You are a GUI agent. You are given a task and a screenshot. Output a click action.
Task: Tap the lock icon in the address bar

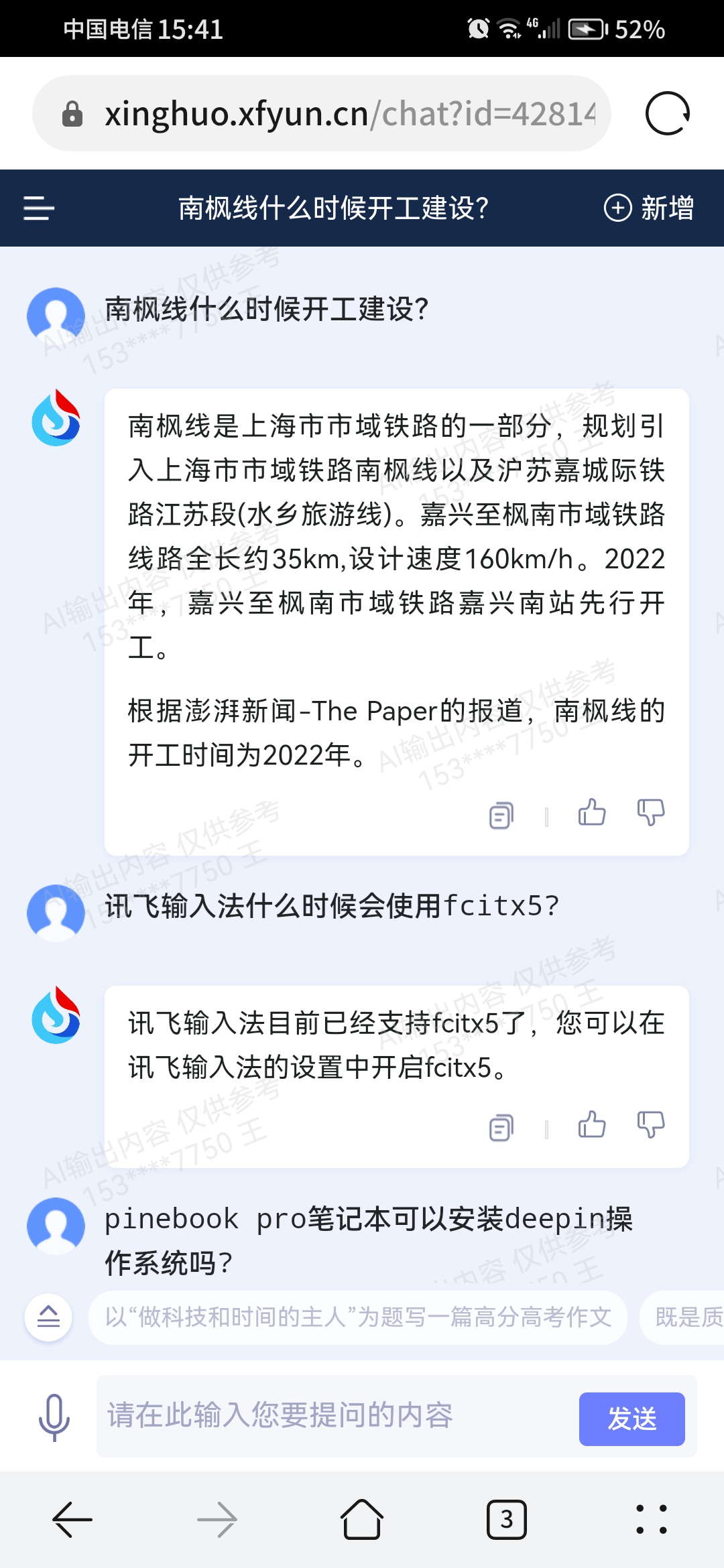point(72,113)
